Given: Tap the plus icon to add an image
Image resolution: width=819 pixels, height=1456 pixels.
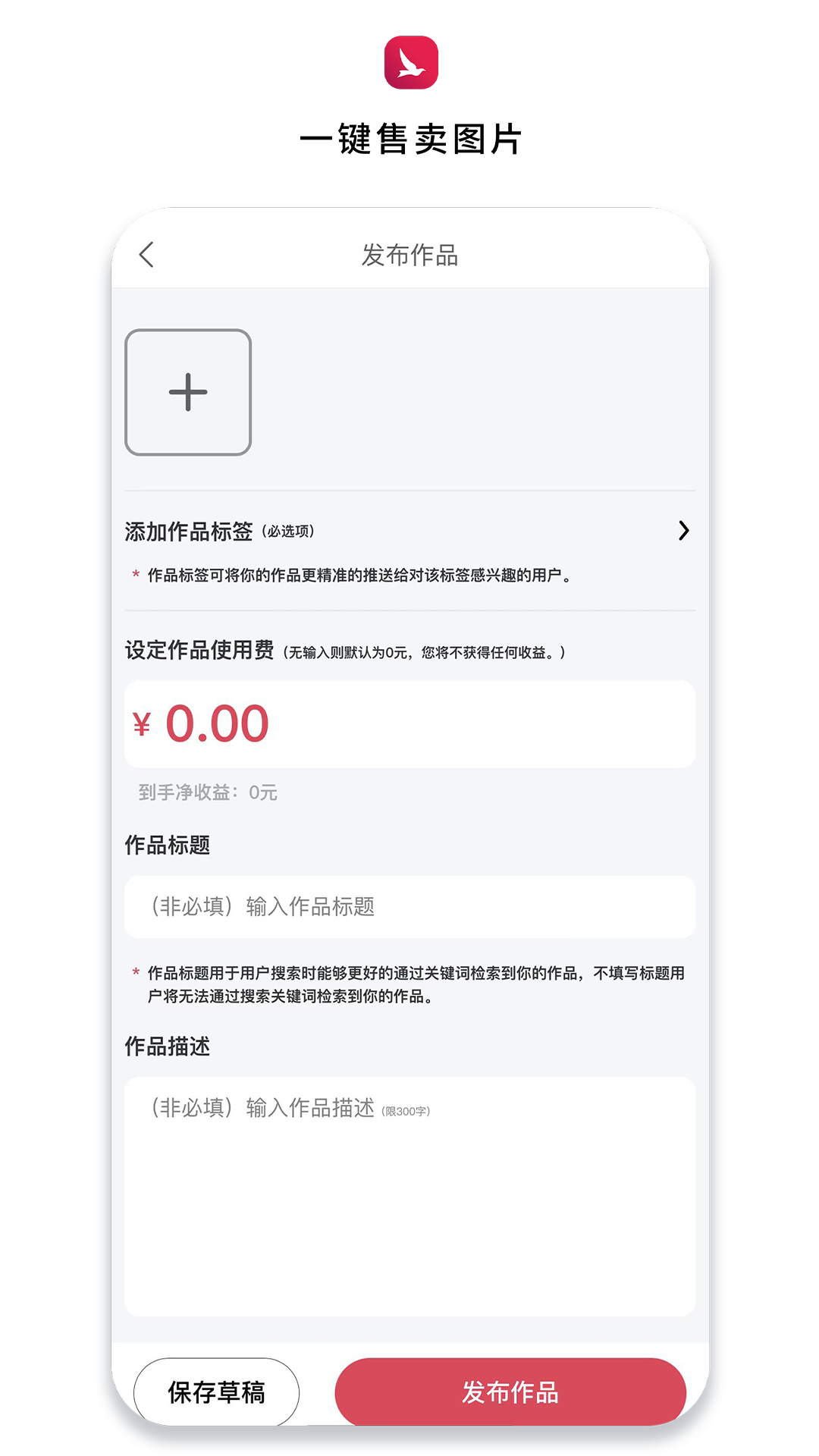Looking at the screenshot, I should (x=188, y=391).
